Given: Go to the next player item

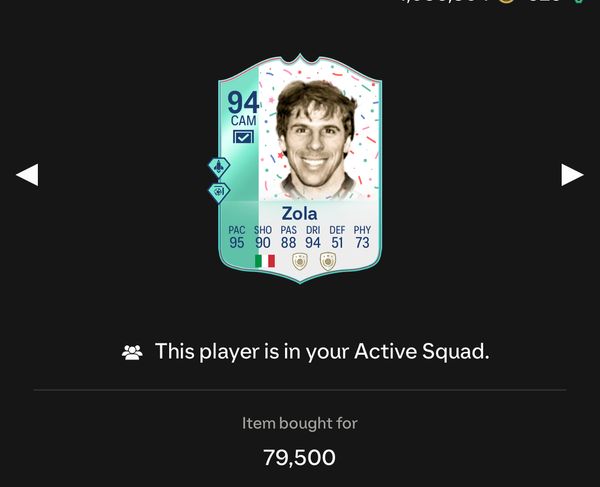Looking at the screenshot, I should tap(571, 175).
